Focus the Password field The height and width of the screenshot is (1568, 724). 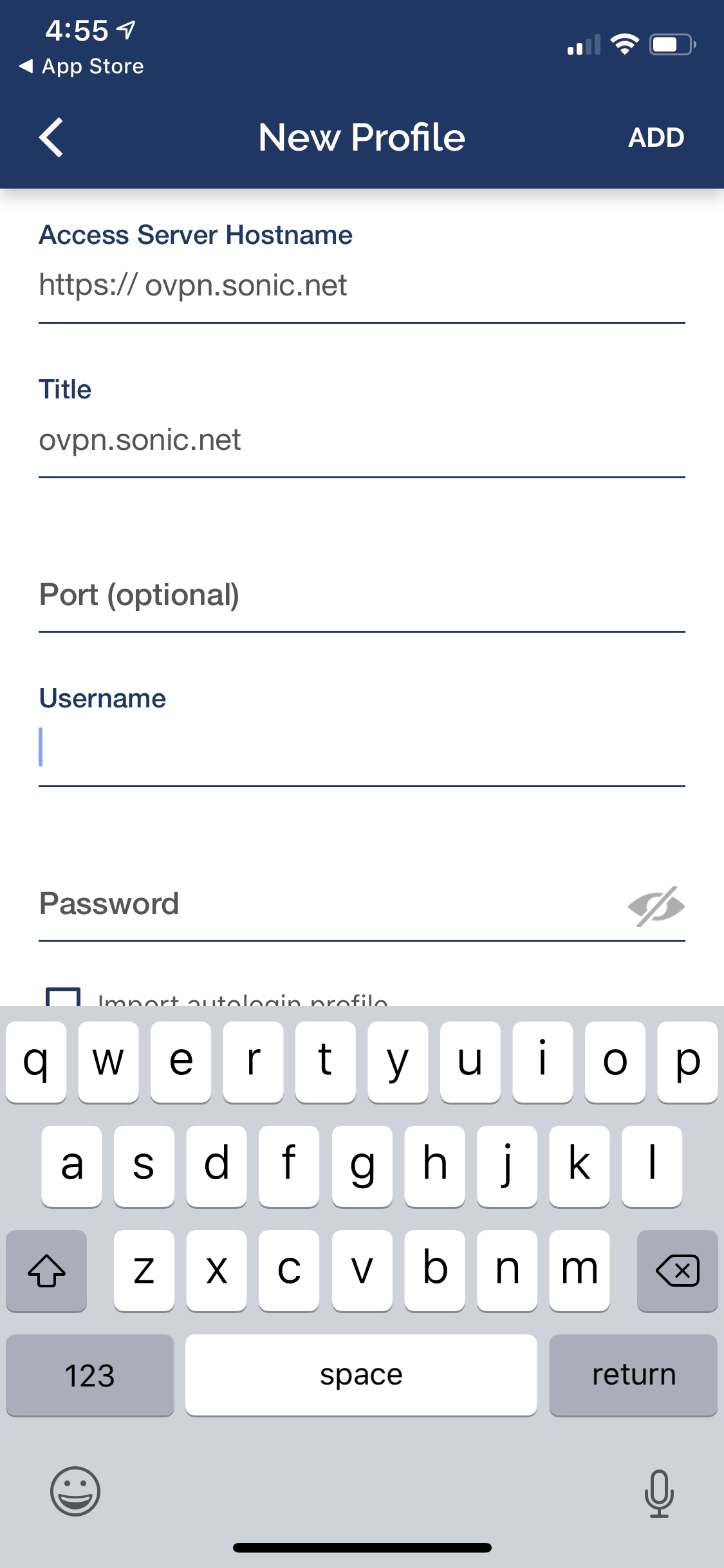point(328,904)
